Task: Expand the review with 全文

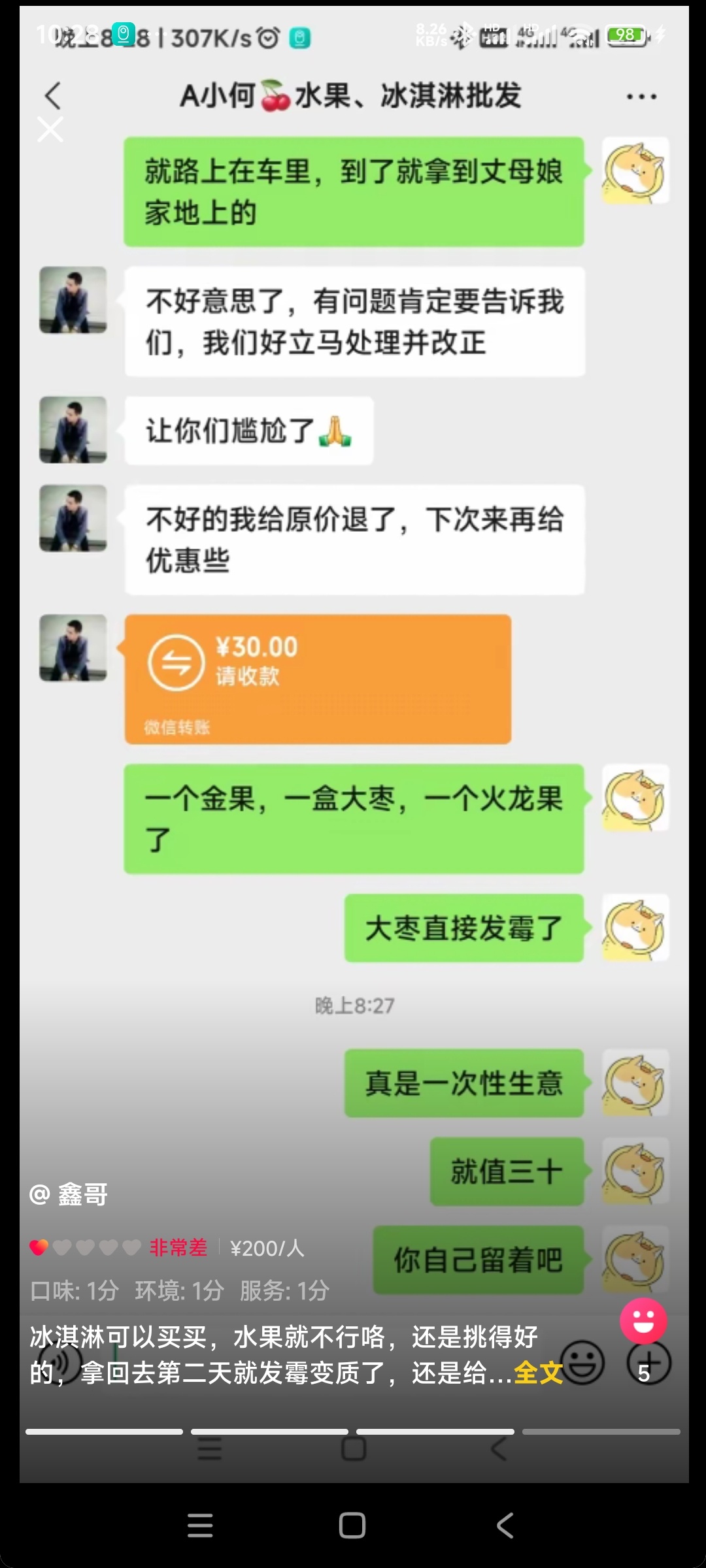Action: pos(538,1373)
